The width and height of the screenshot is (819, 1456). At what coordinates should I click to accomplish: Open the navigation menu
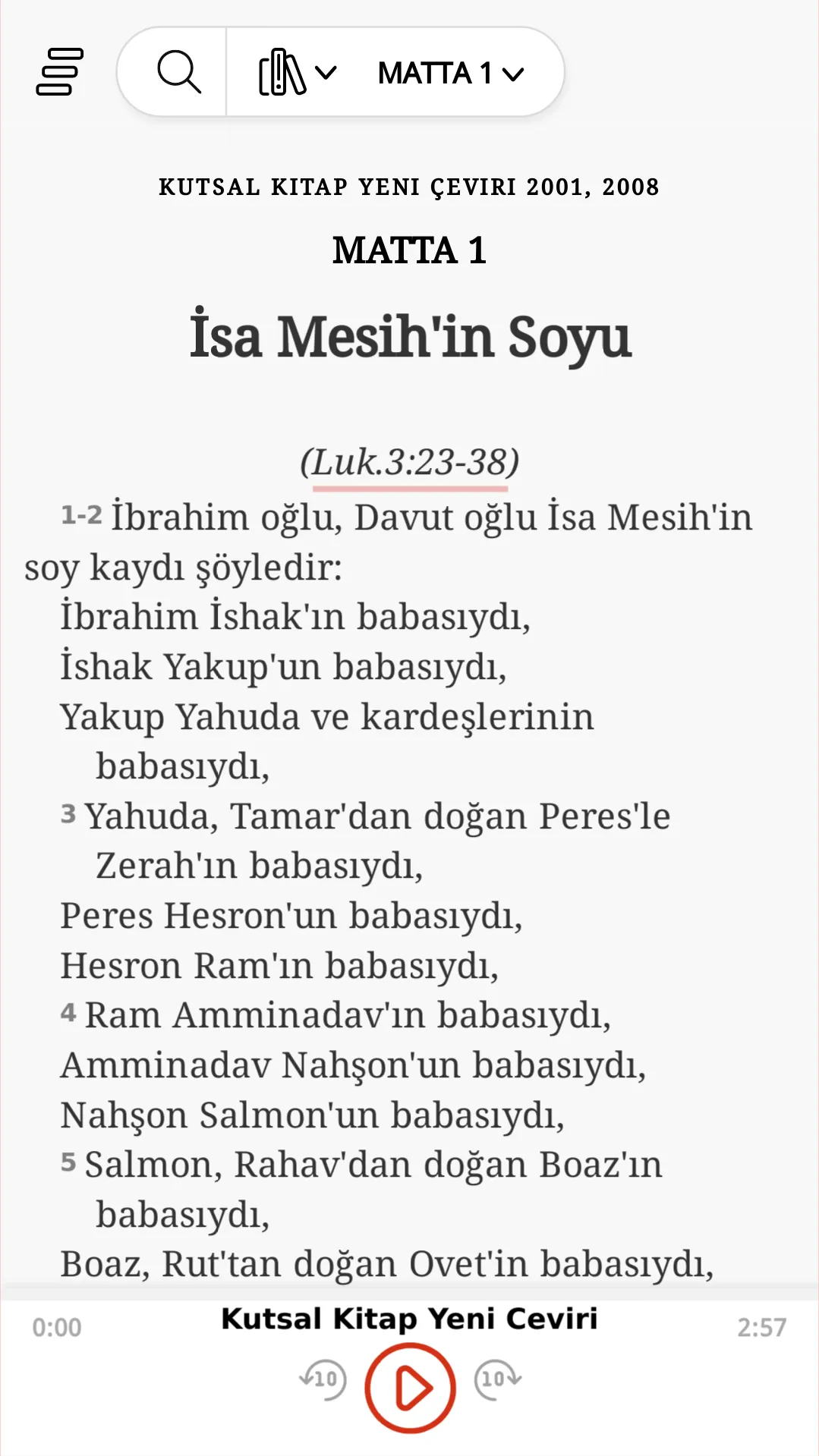click(x=60, y=72)
